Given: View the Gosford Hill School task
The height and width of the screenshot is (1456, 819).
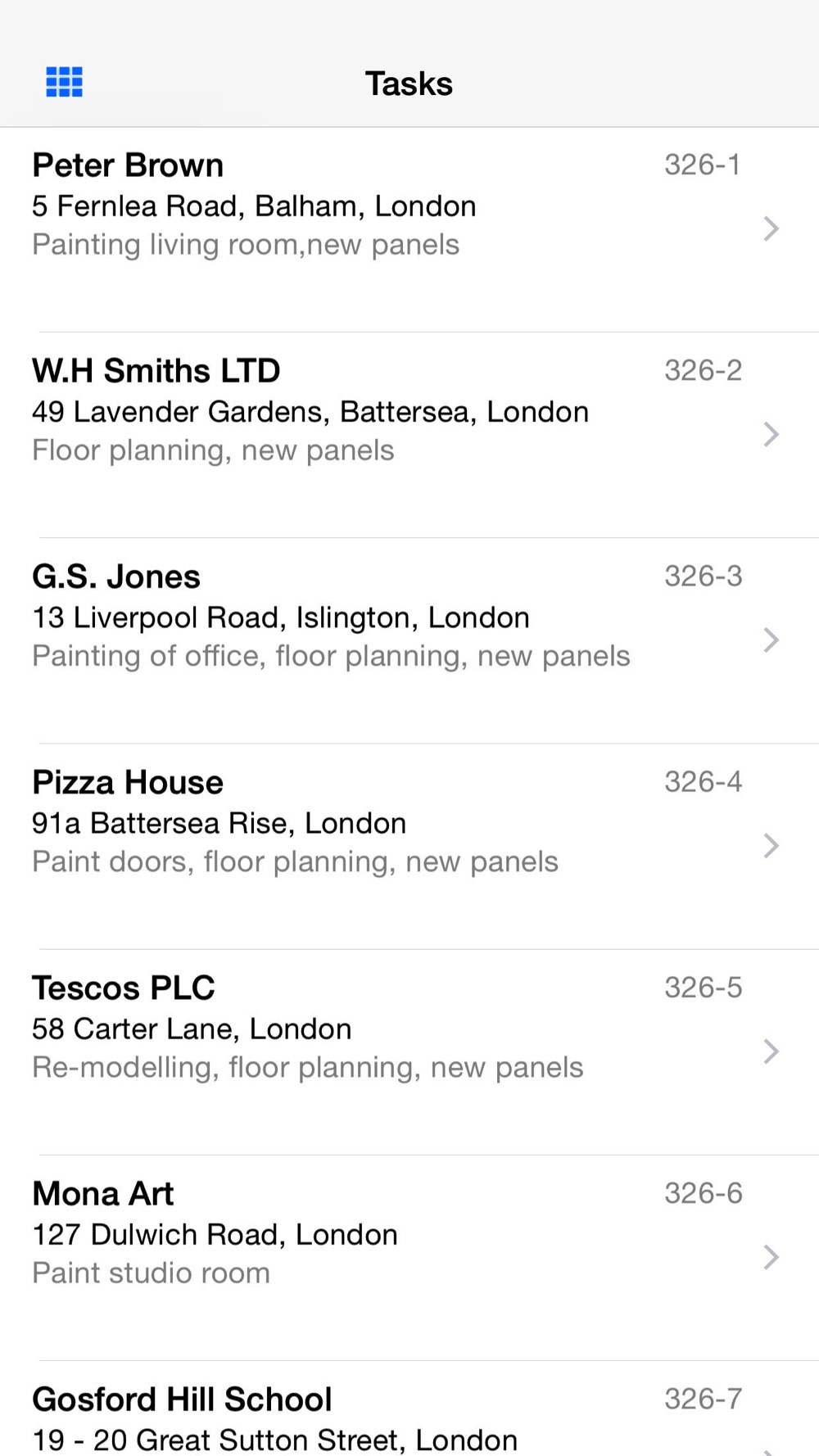Looking at the screenshot, I should point(409,1409).
